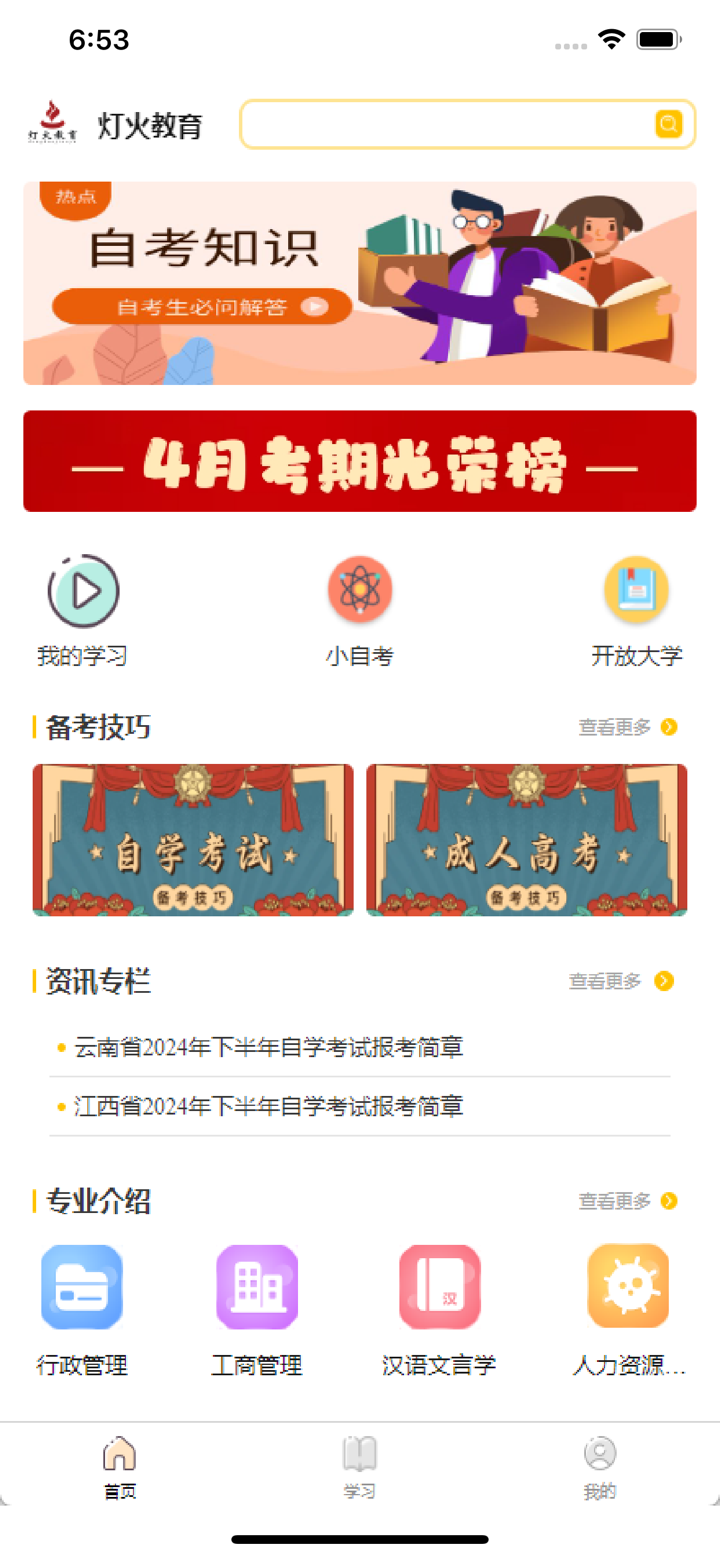Open the 灯火教育 logo
This screenshot has width=720, height=1558.
point(54,121)
